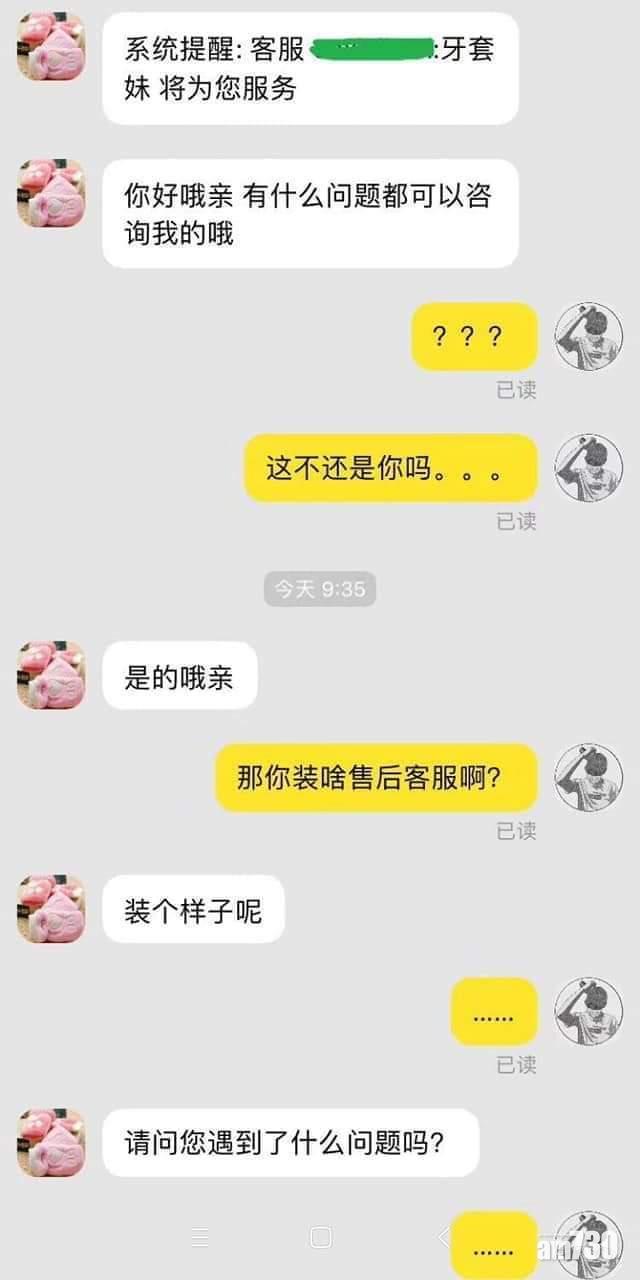Go to the system home screen
The image size is (640, 1280).
320,1238
